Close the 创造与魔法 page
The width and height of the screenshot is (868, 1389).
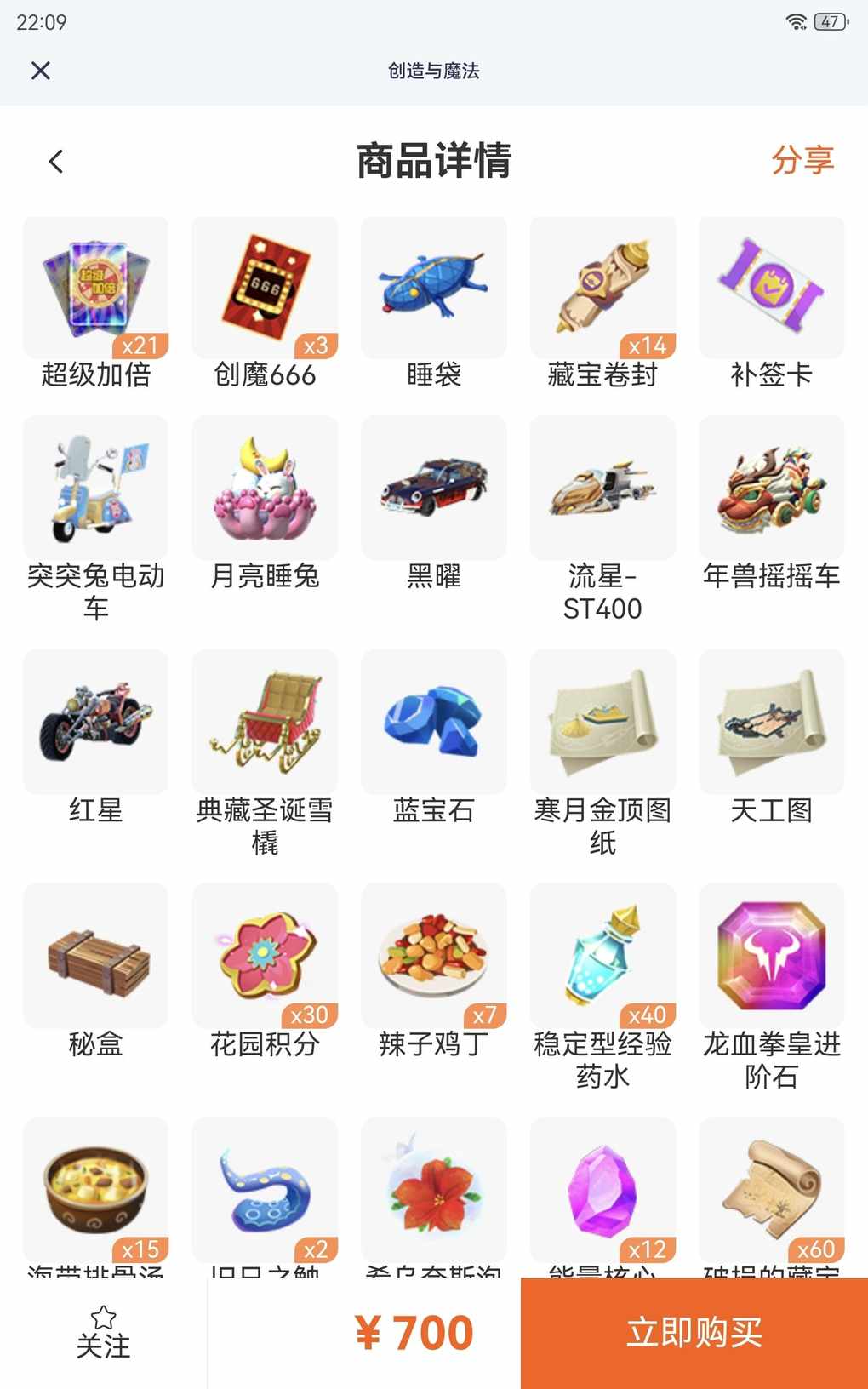point(40,71)
